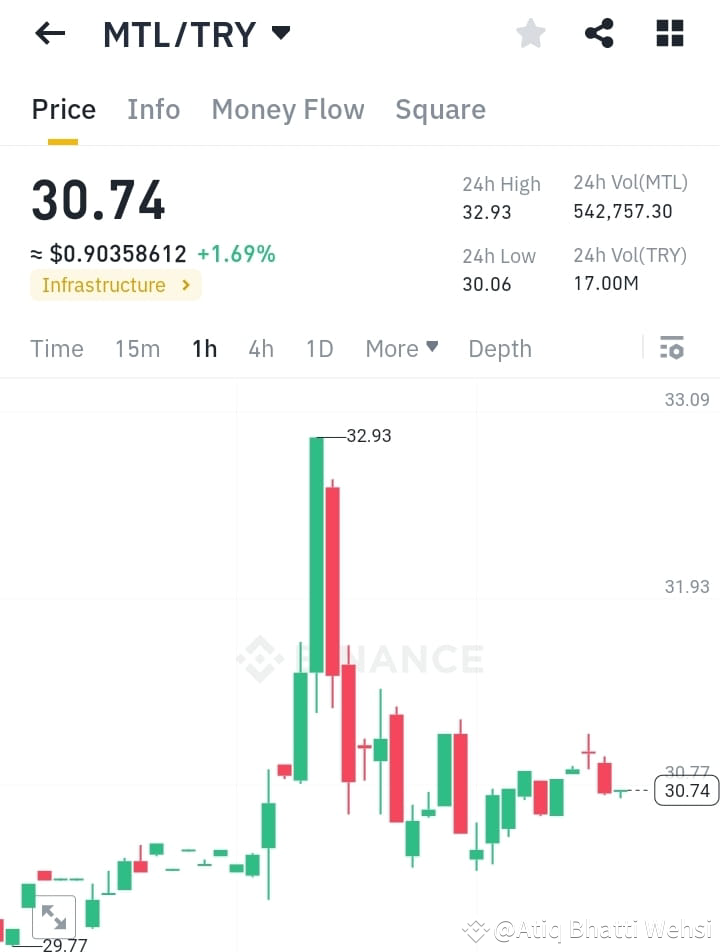This screenshot has width=720, height=952.
Task: Favorite MTL/TRY using the star icon
Action: (x=530, y=33)
